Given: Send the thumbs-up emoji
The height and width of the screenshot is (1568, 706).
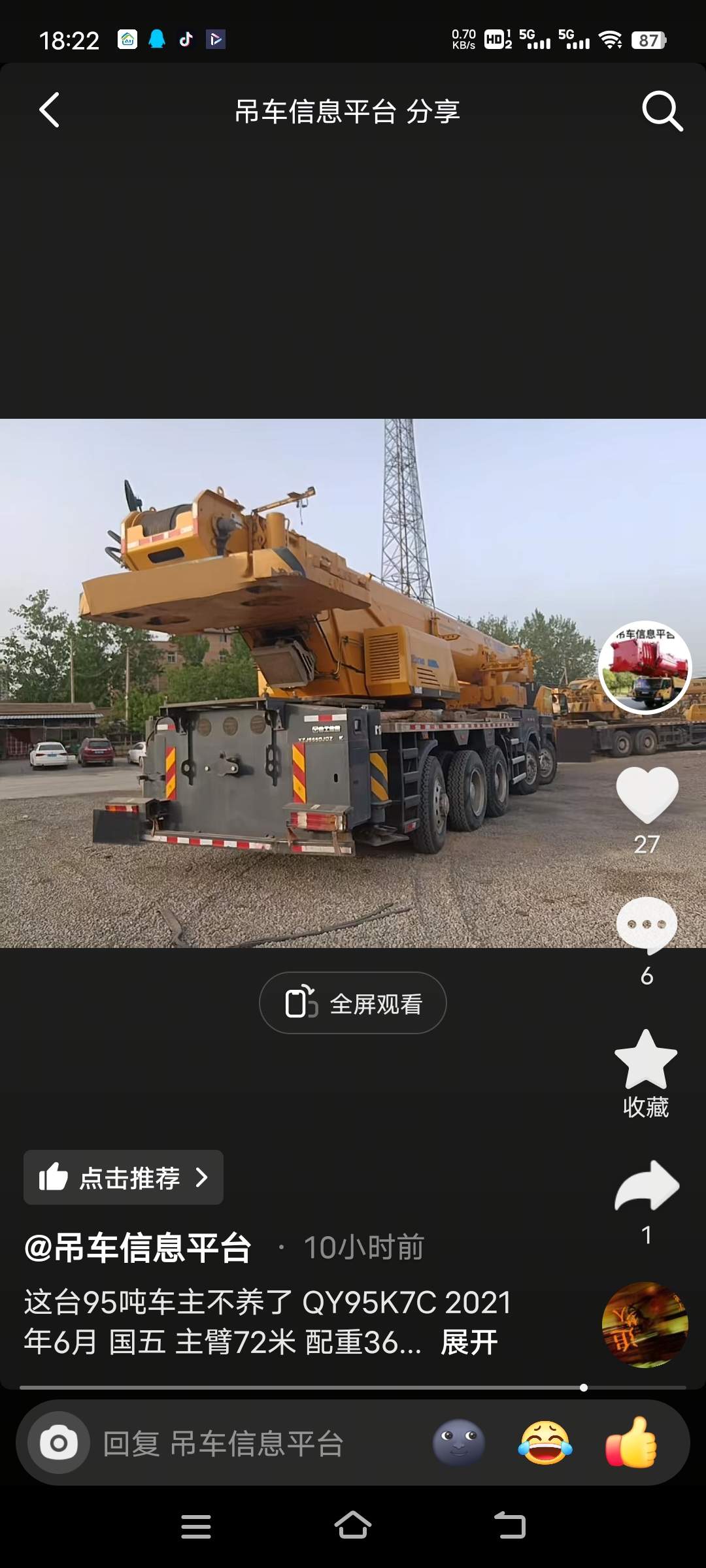Looking at the screenshot, I should pyautogui.click(x=631, y=1443).
